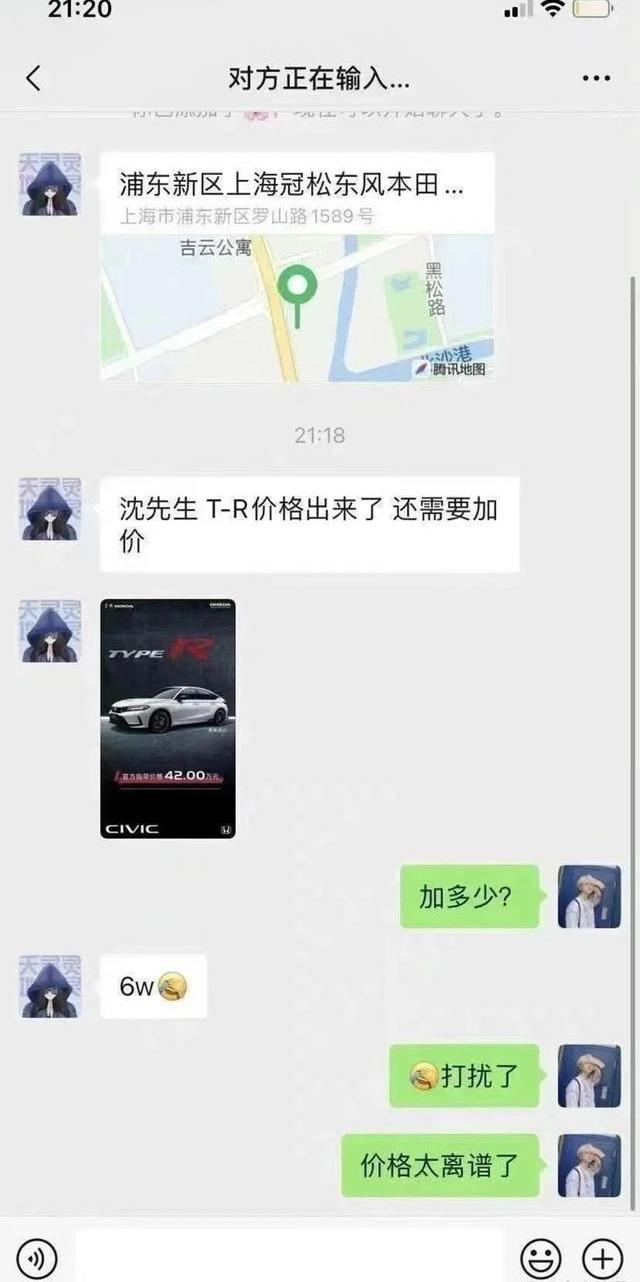Open the chat info overflow menu
Viewport: 640px width, 1282px height.
[596, 78]
